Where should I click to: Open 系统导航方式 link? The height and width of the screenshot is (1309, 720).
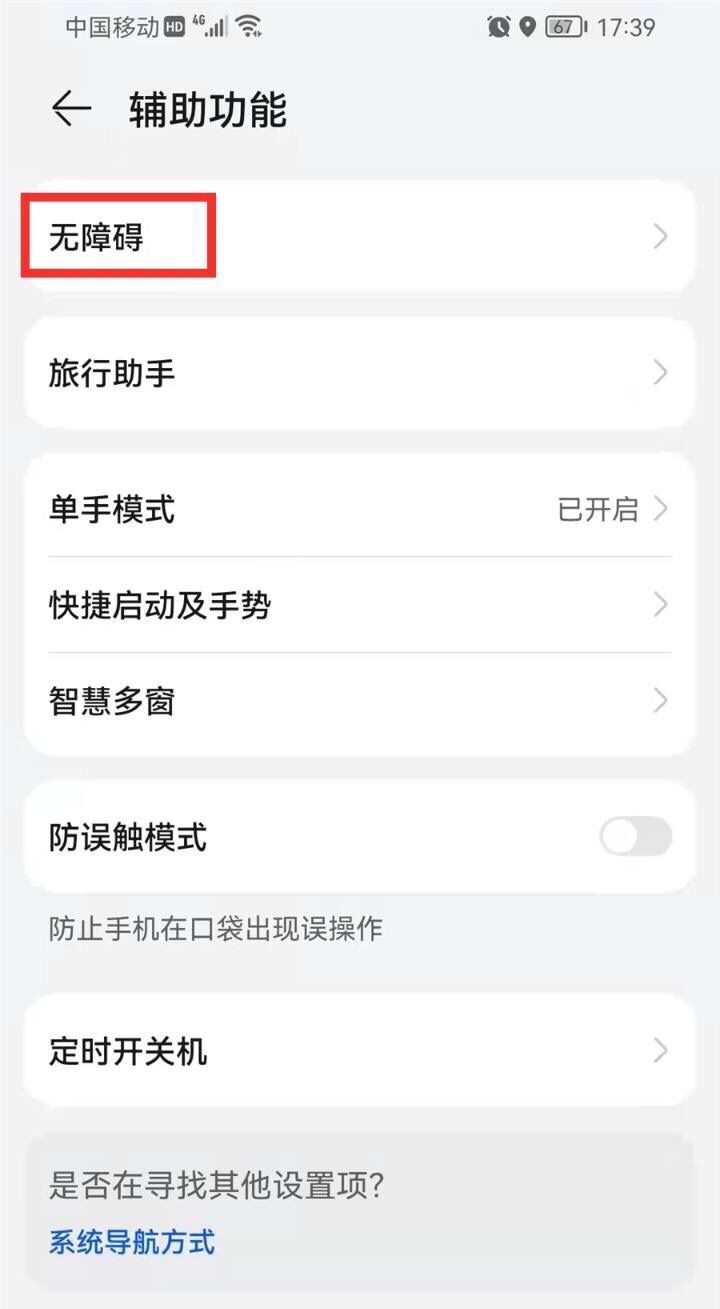pyautogui.click(x=131, y=1243)
